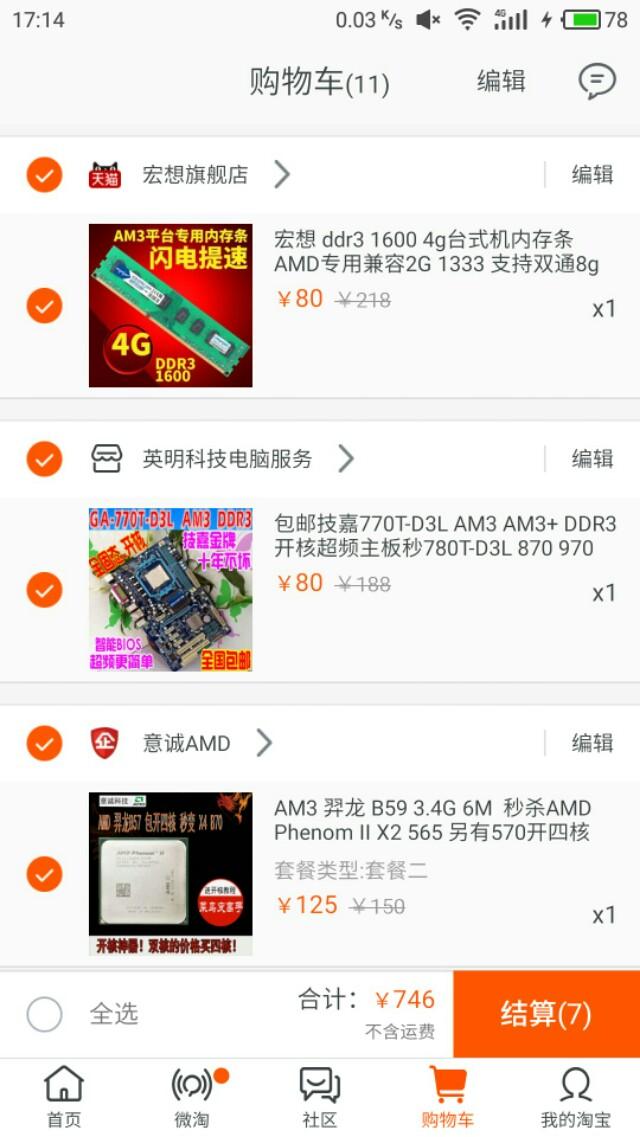Uncheck the 意诚AMD store checkbox

click(x=44, y=743)
